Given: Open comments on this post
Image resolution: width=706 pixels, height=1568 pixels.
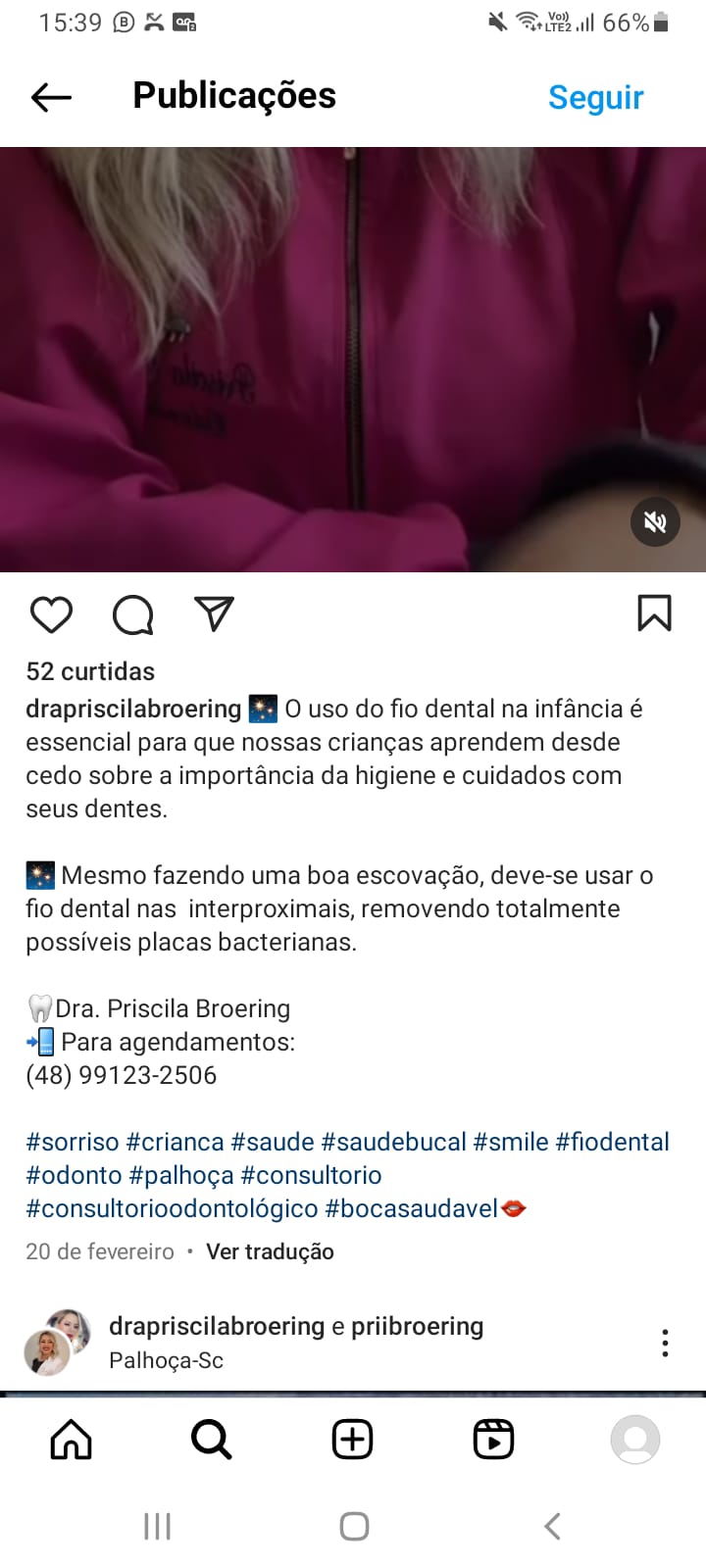Looking at the screenshot, I should coord(132,614).
